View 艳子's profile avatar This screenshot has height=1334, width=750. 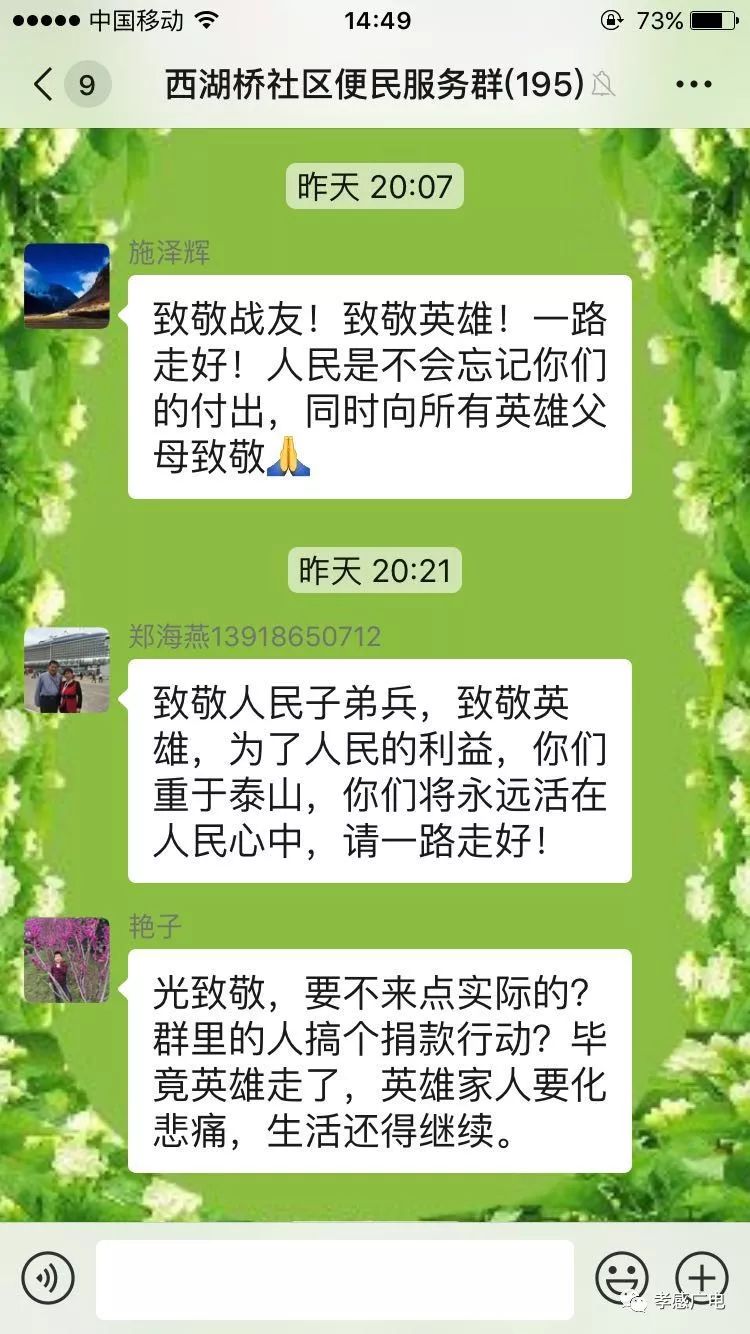(67, 960)
